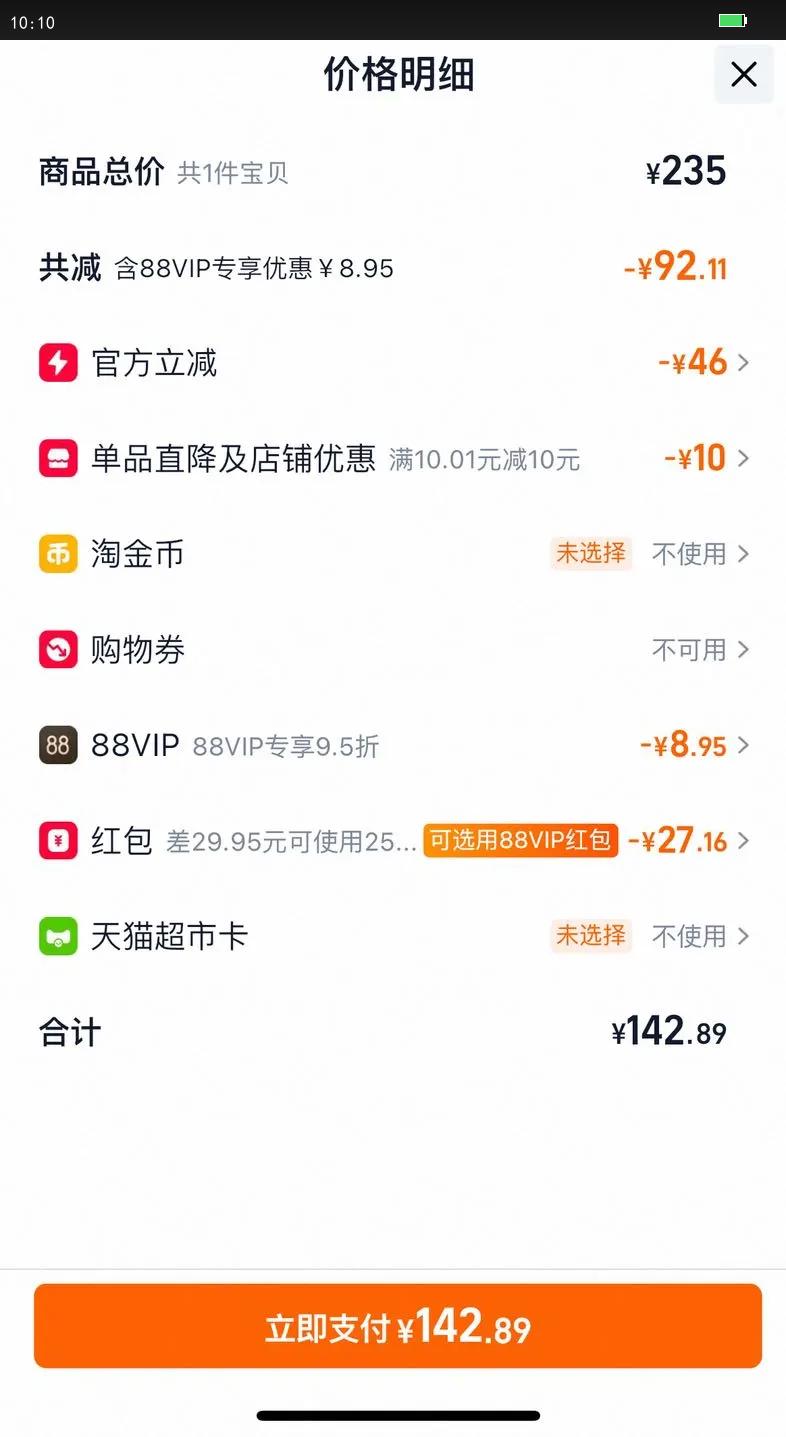Open the 官方立减 discount details
Viewport: 786px width, 1437px height.
(393, 362)
